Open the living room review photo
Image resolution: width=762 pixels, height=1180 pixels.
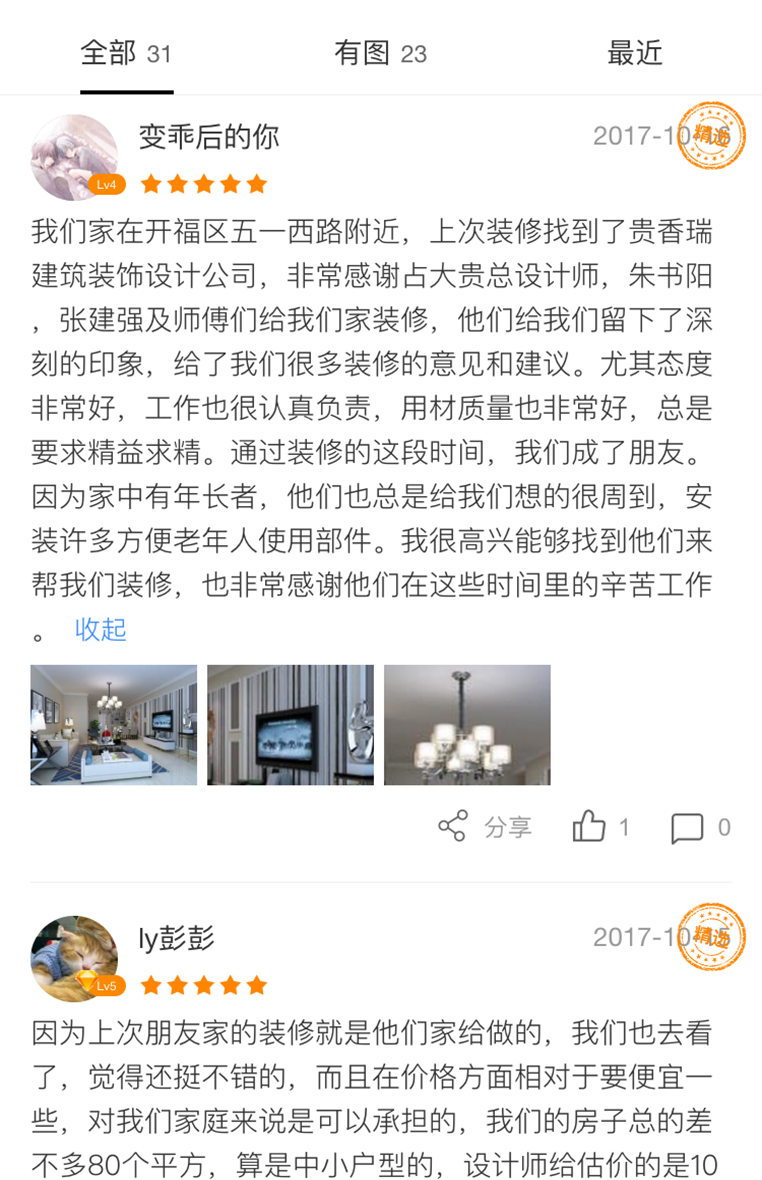[113, 725]
